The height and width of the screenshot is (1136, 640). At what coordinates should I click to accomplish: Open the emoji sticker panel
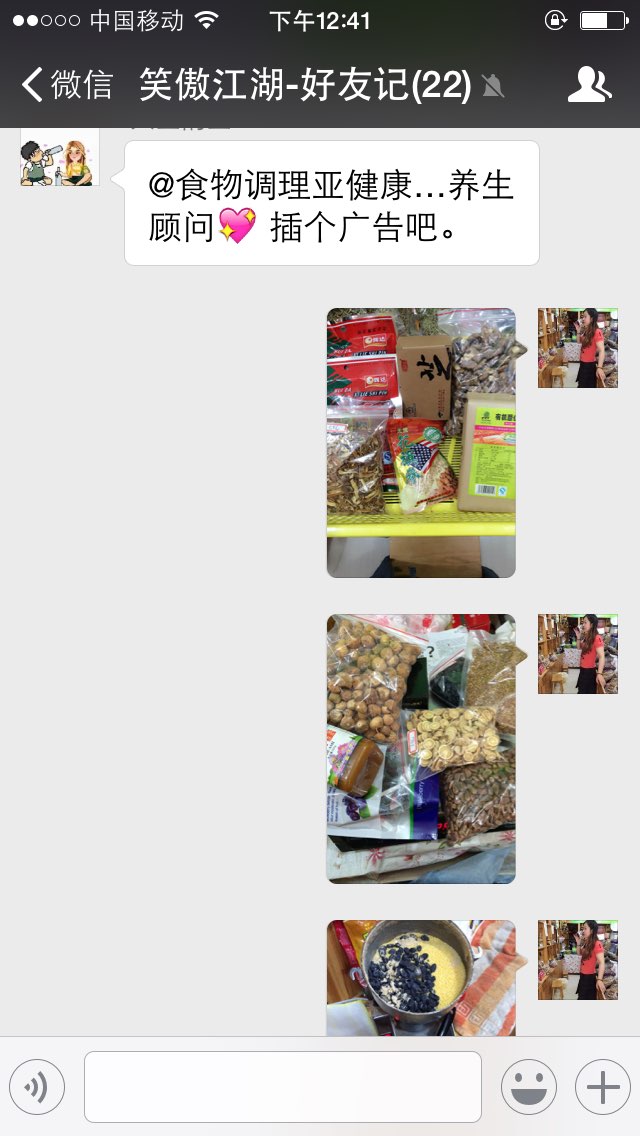(x=529, y=1087)
